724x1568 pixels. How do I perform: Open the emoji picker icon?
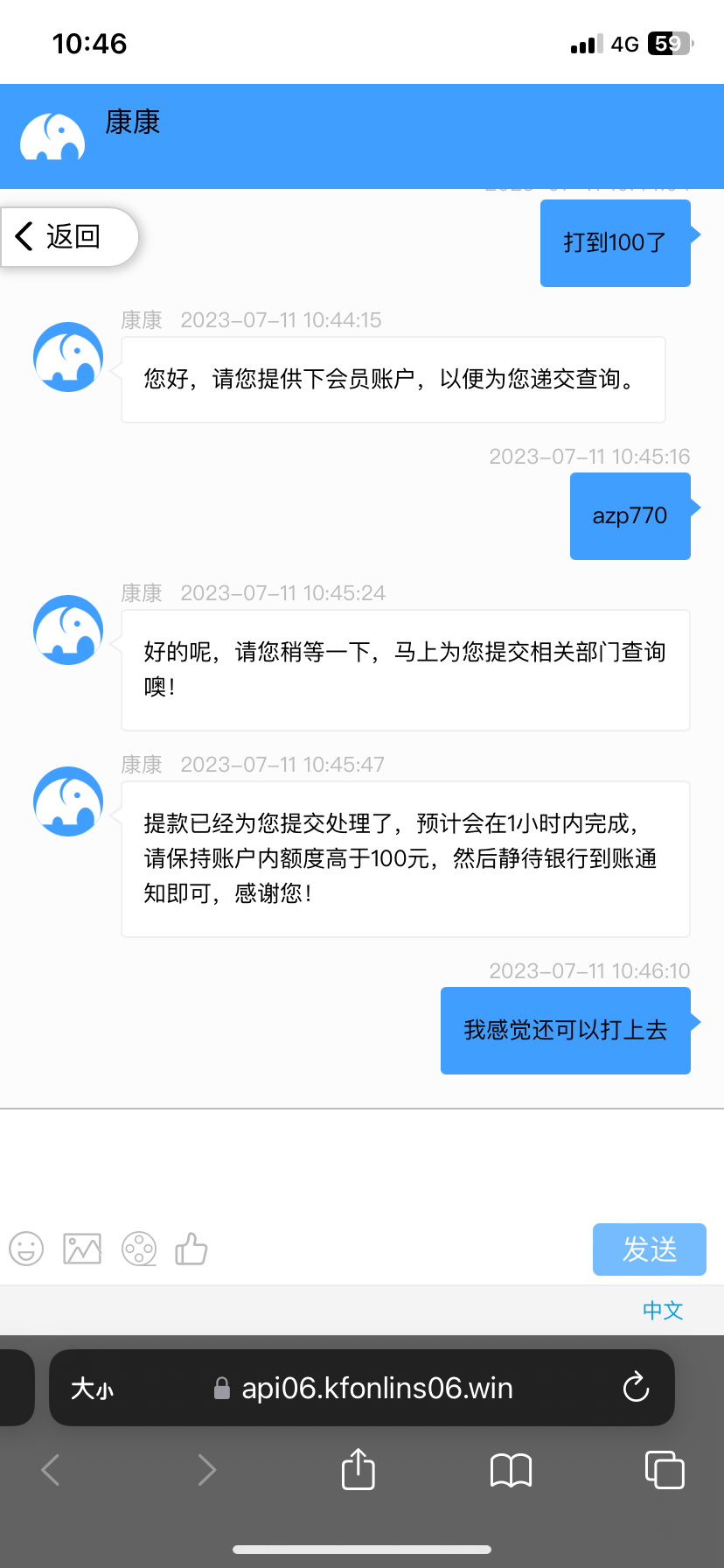click(26, 1249)
